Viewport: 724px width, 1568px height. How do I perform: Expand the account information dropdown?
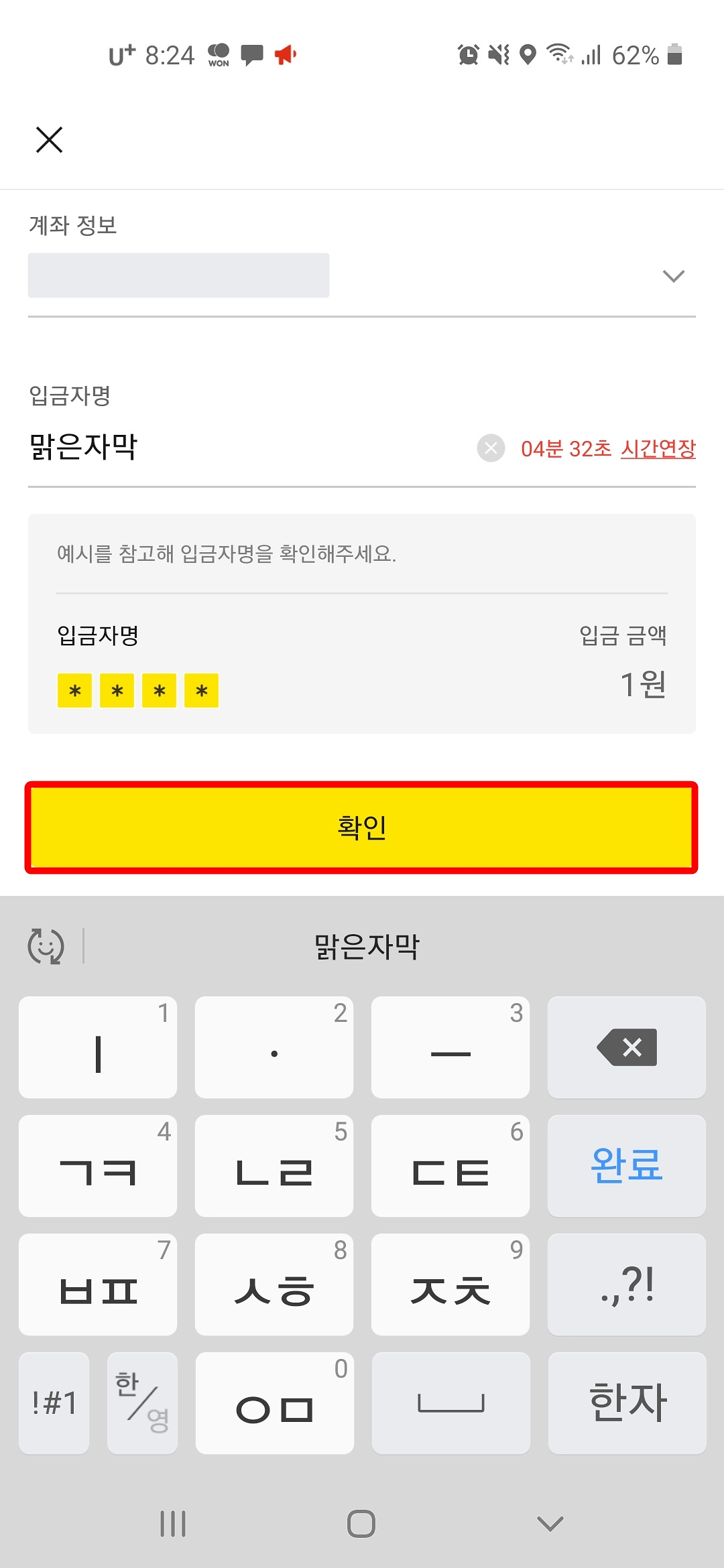click(x=673, y=275)
